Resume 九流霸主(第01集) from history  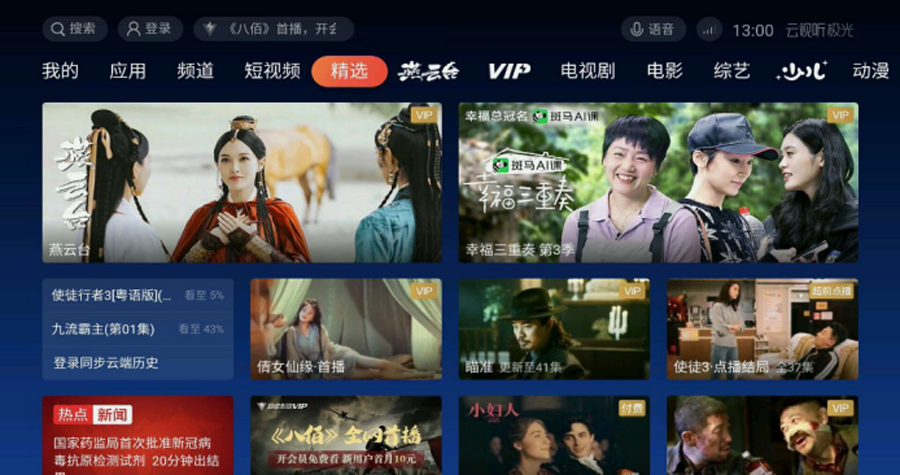137,329
